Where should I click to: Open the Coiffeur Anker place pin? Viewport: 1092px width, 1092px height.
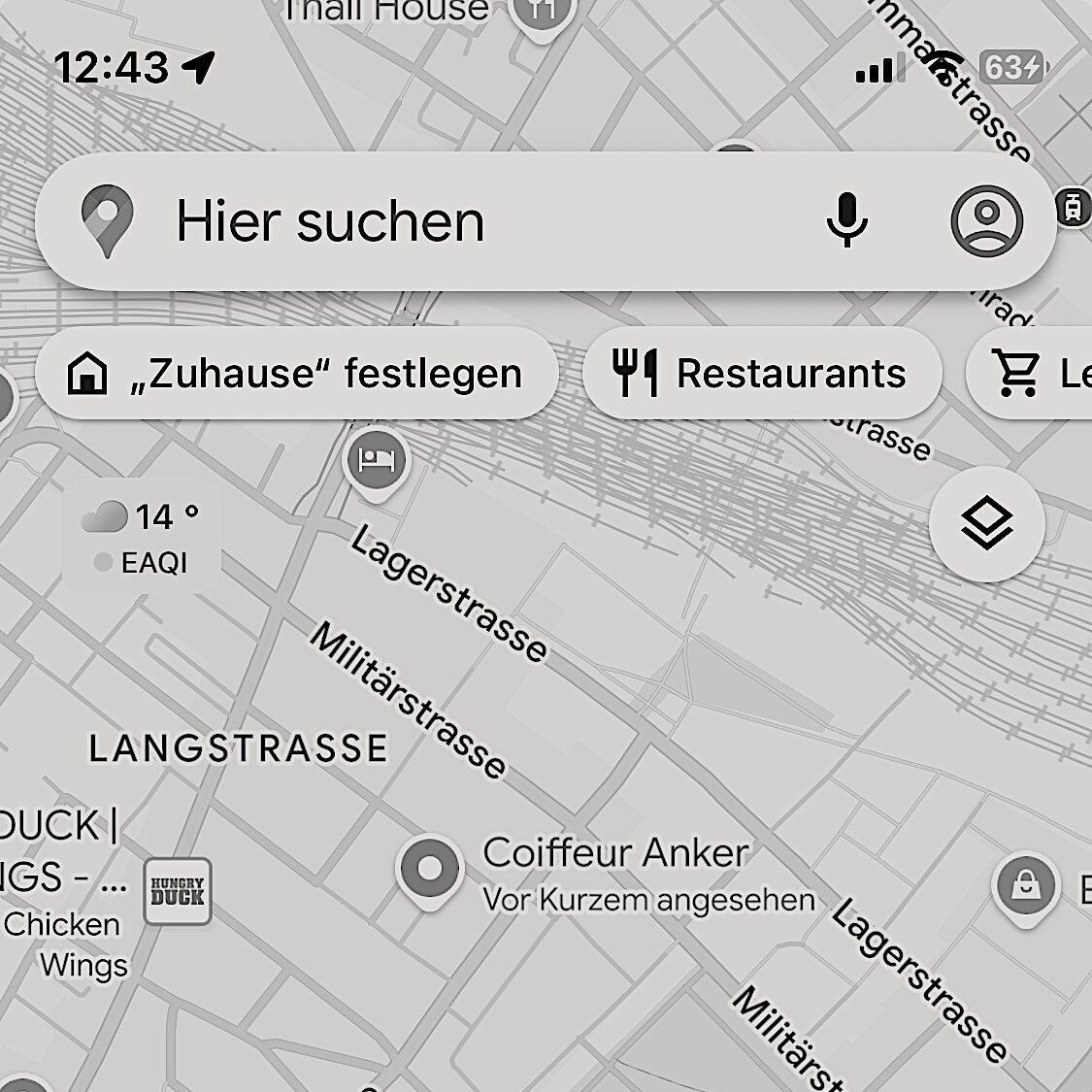coord(430,868)
